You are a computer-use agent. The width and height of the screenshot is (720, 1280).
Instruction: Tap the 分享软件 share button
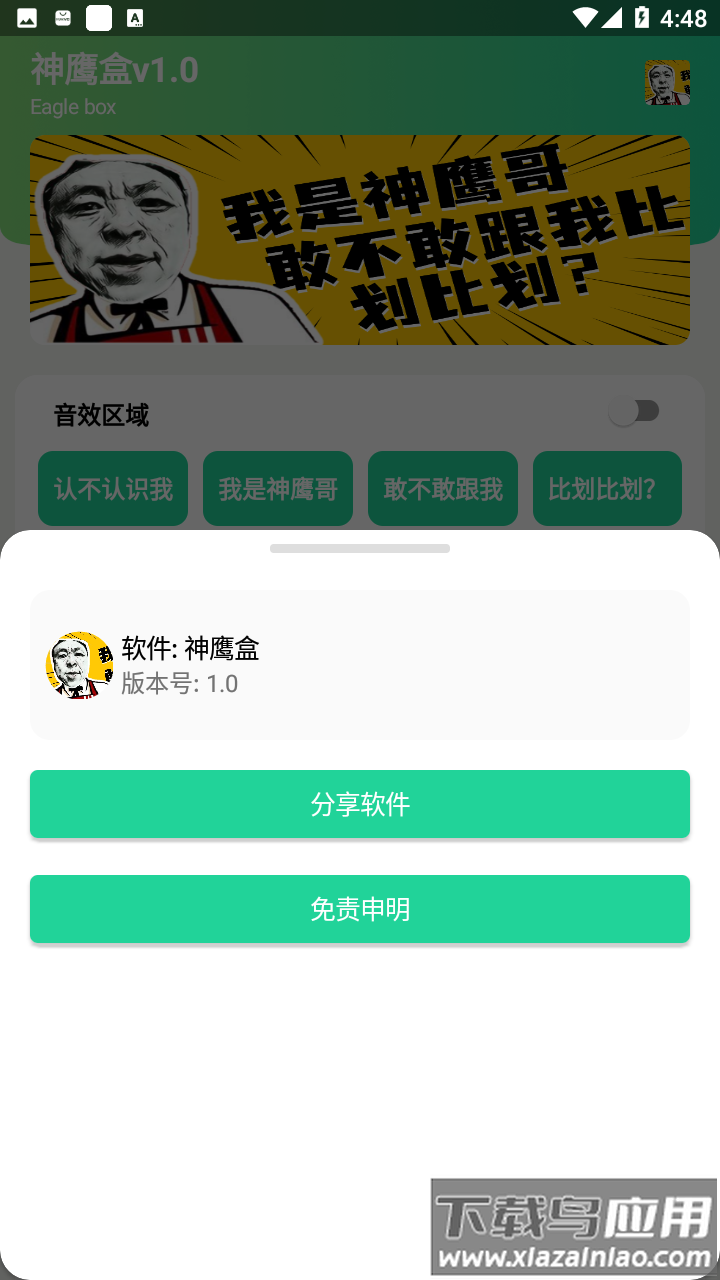[360, 804]
